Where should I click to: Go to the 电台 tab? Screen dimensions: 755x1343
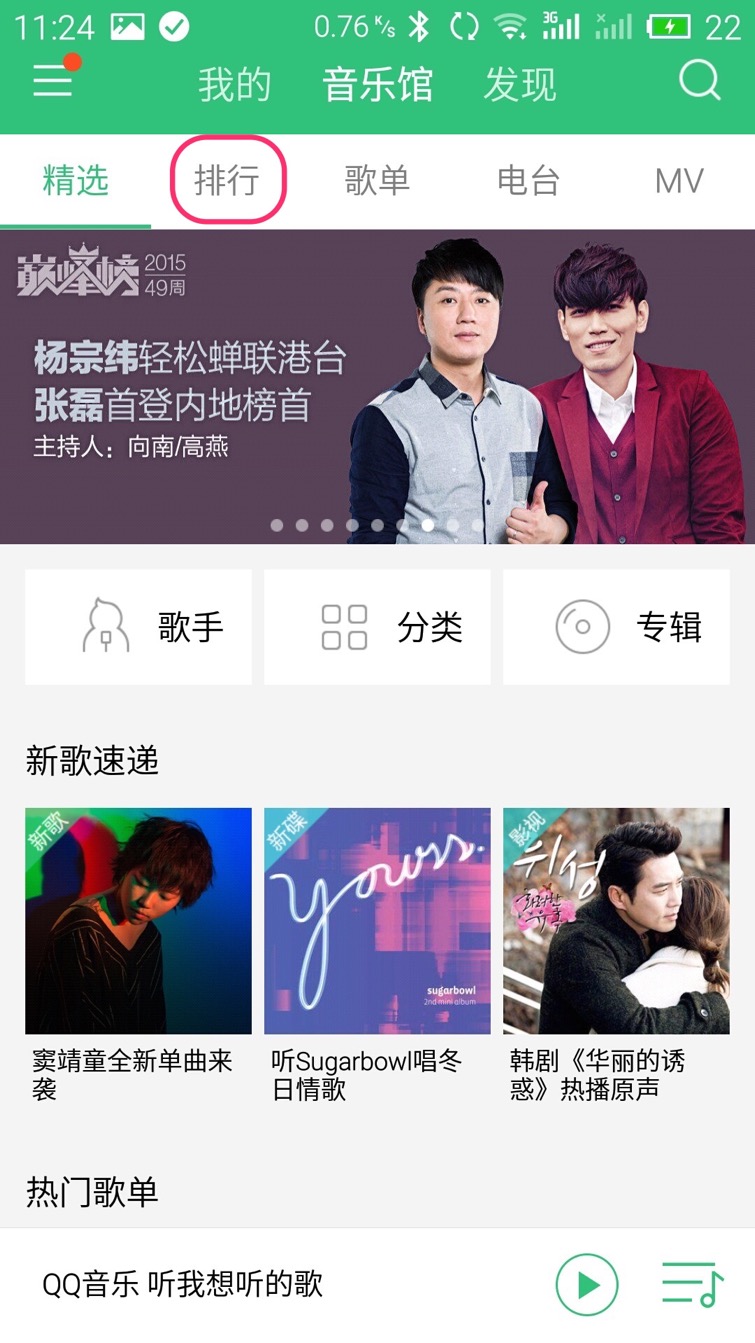(x=528, y=181)
